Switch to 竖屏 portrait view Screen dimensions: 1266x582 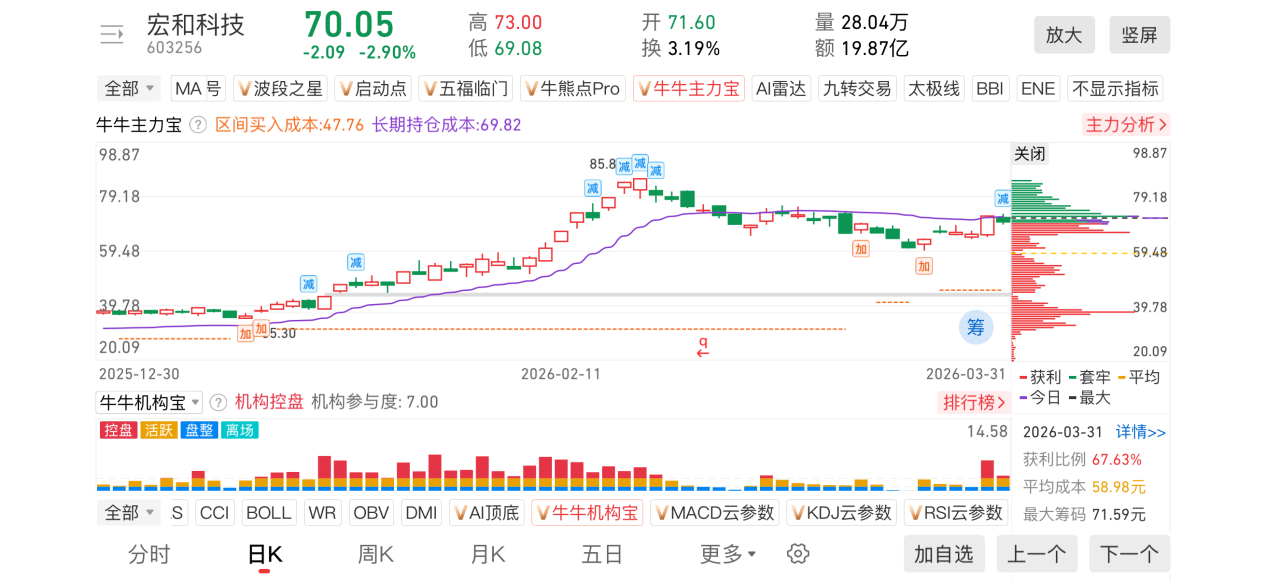(1139, 35)
